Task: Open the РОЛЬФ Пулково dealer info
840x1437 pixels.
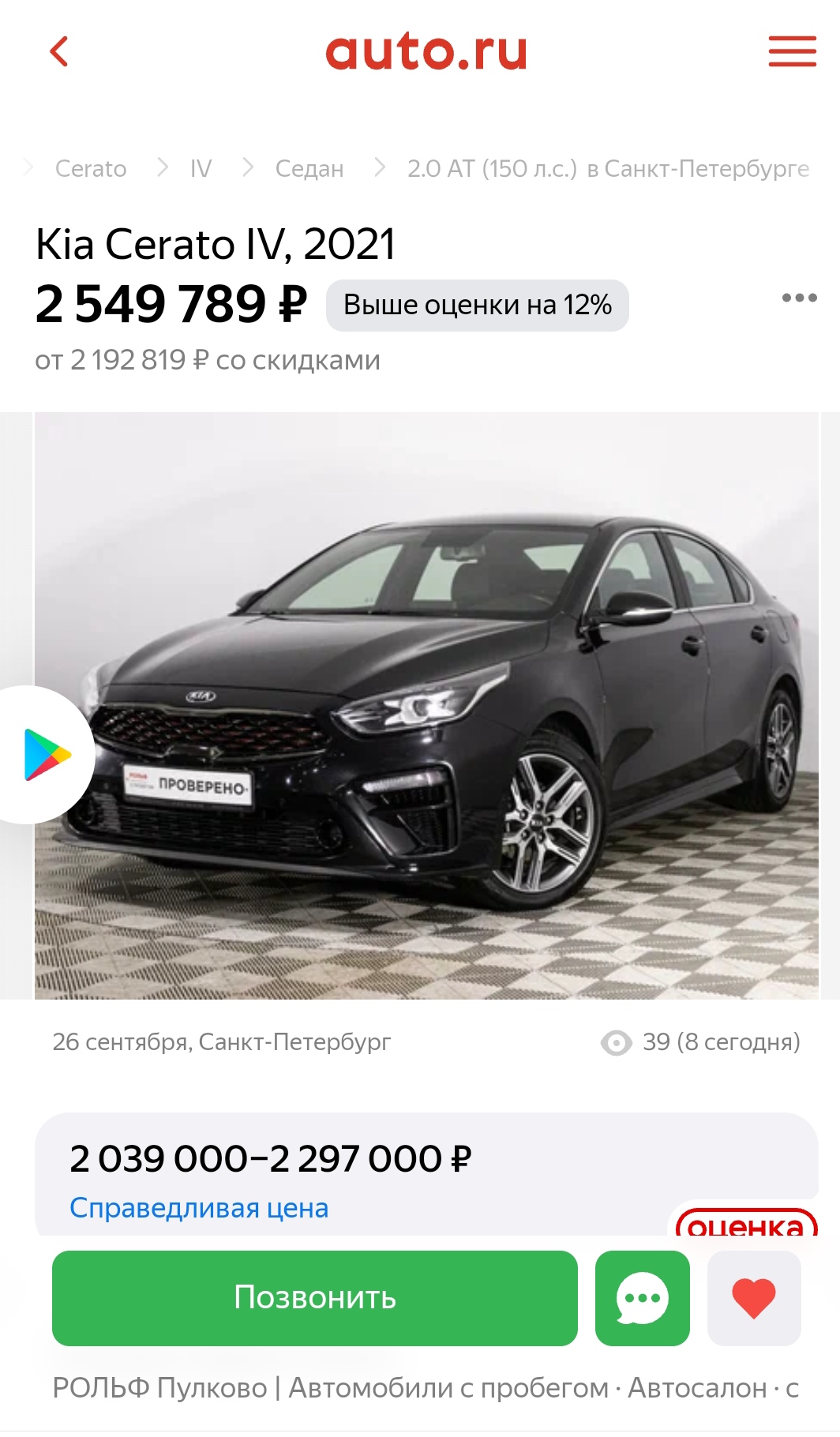Action: (160, 1388)
